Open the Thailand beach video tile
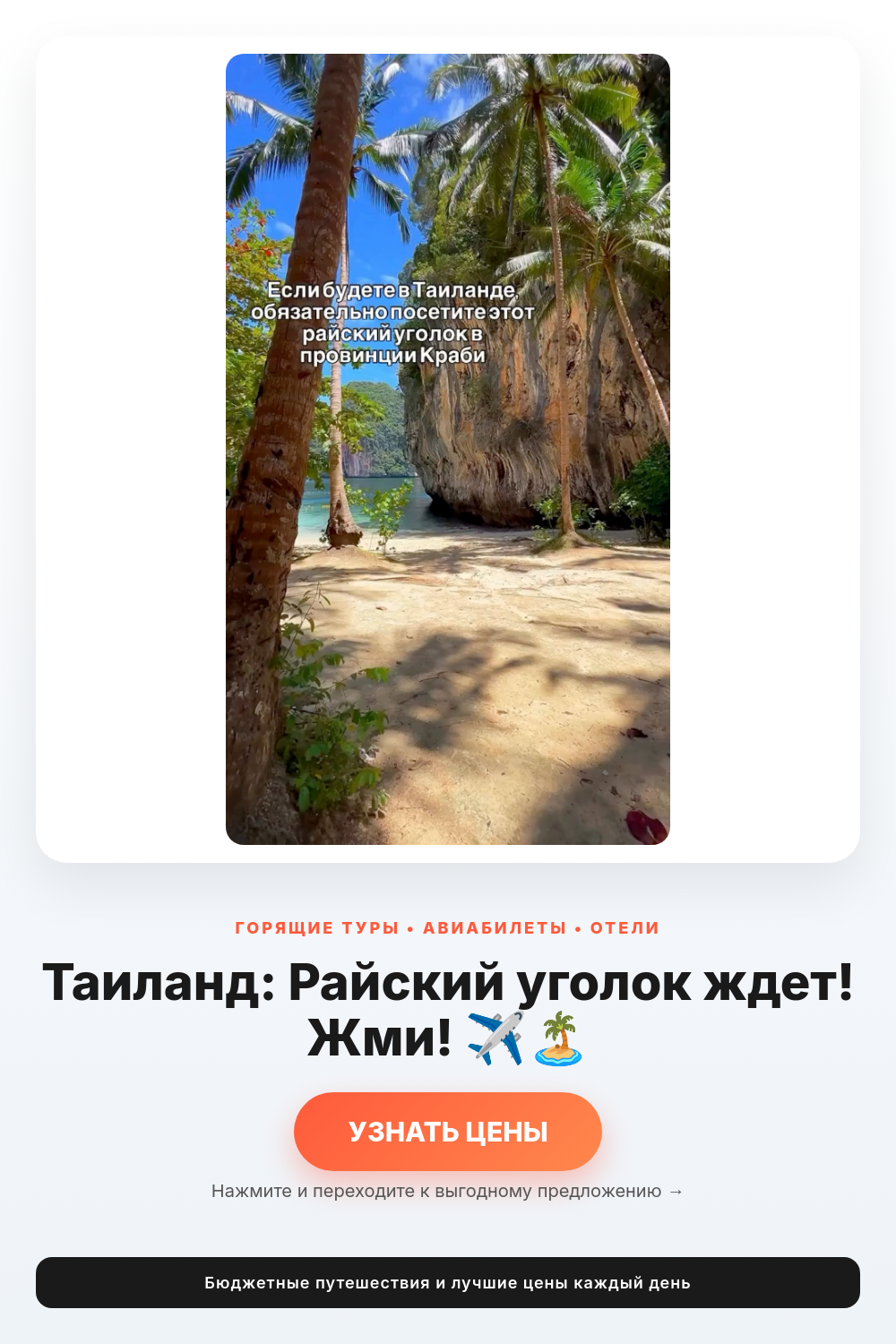This screenshot has height=1344, width=896. (x=448, y=449)
